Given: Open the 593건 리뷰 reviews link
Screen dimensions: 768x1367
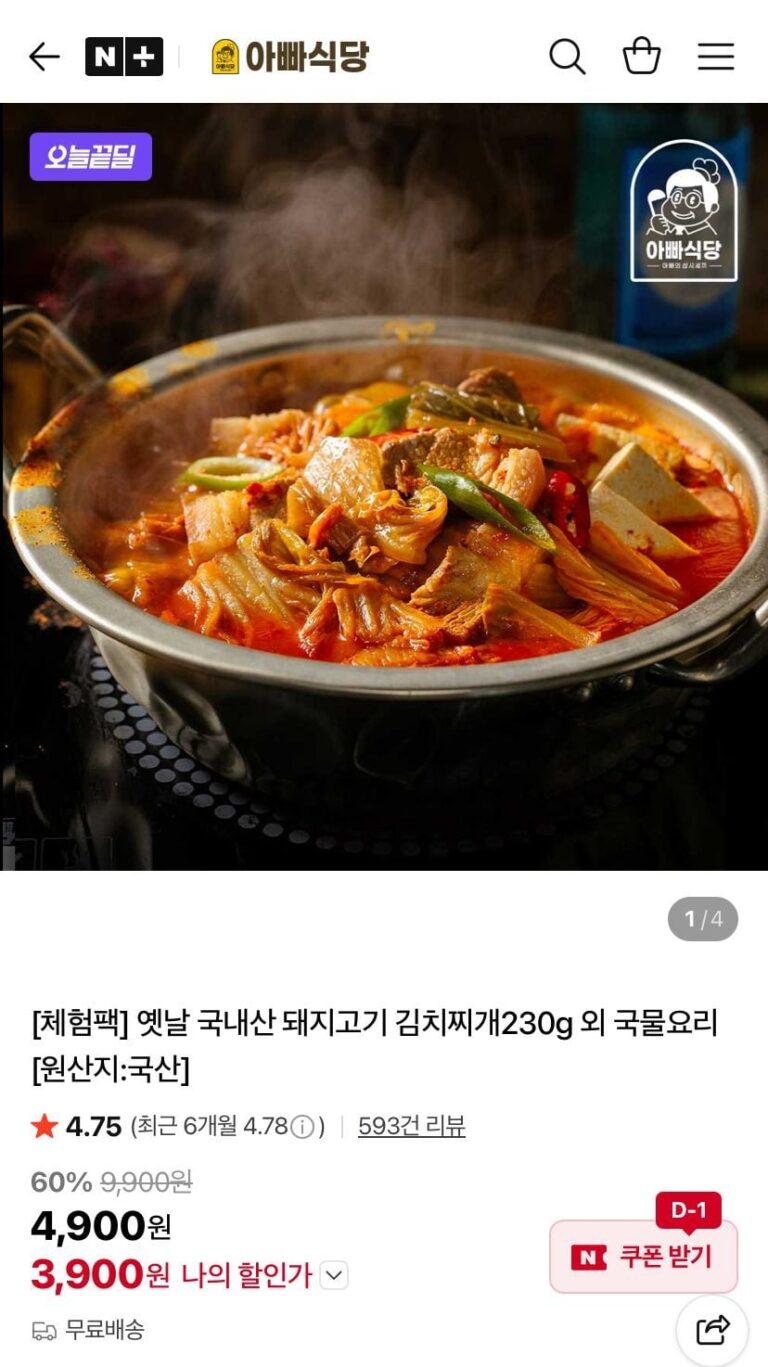Looking at the screenshot, I should tap(411, 1127).
